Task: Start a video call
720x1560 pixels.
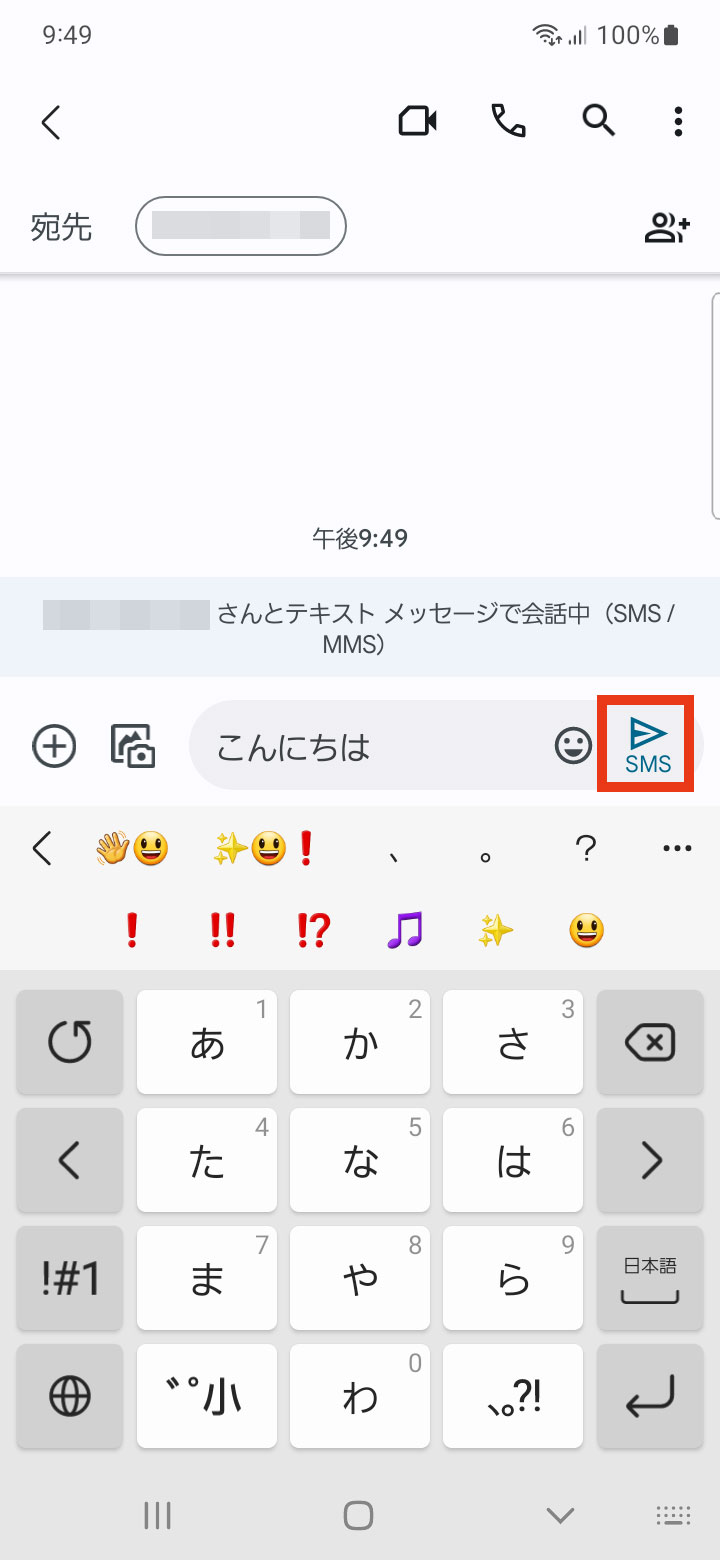Action: [417, 122]
